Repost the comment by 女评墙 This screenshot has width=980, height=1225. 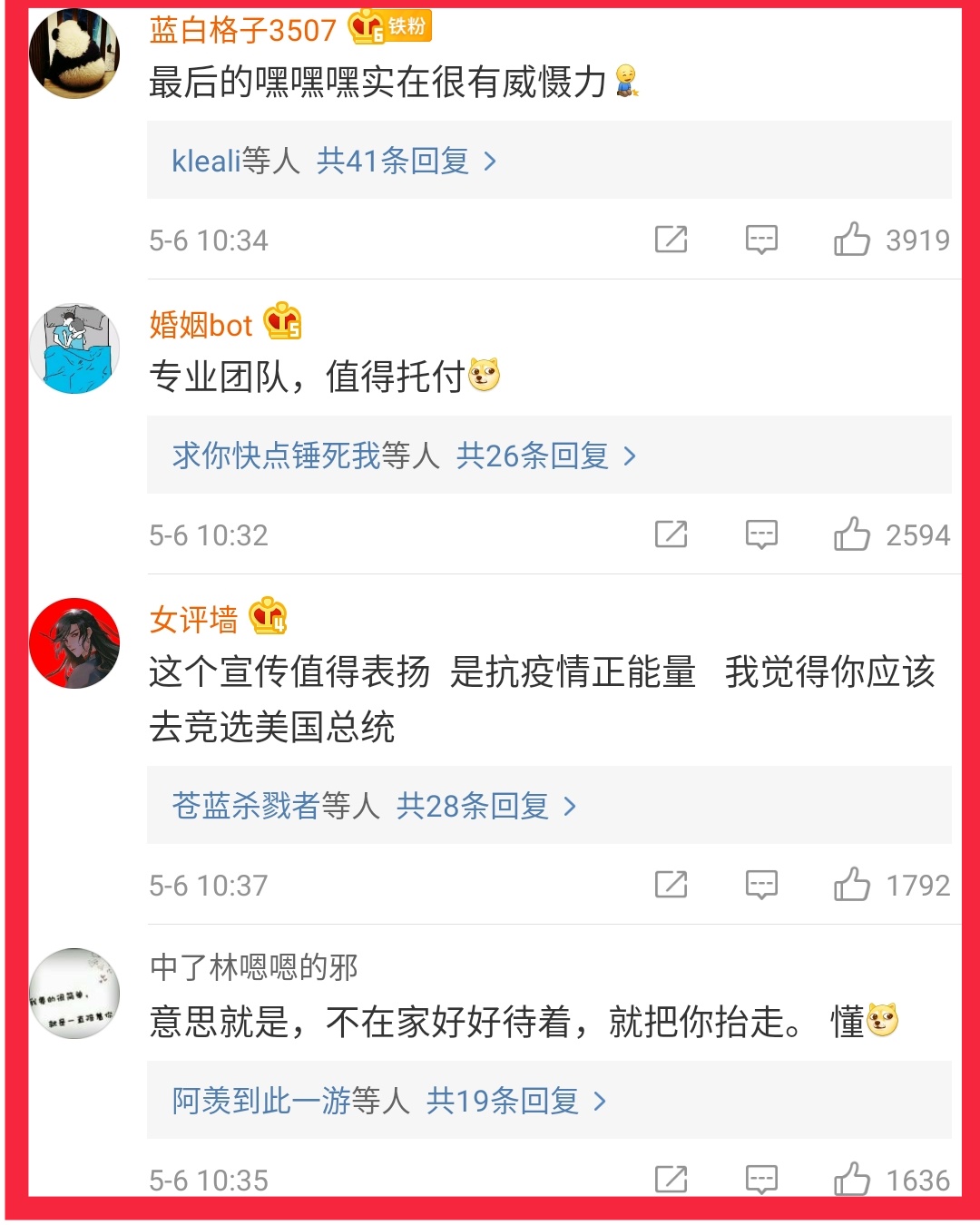pyautogui.click(x=671, y=885)
